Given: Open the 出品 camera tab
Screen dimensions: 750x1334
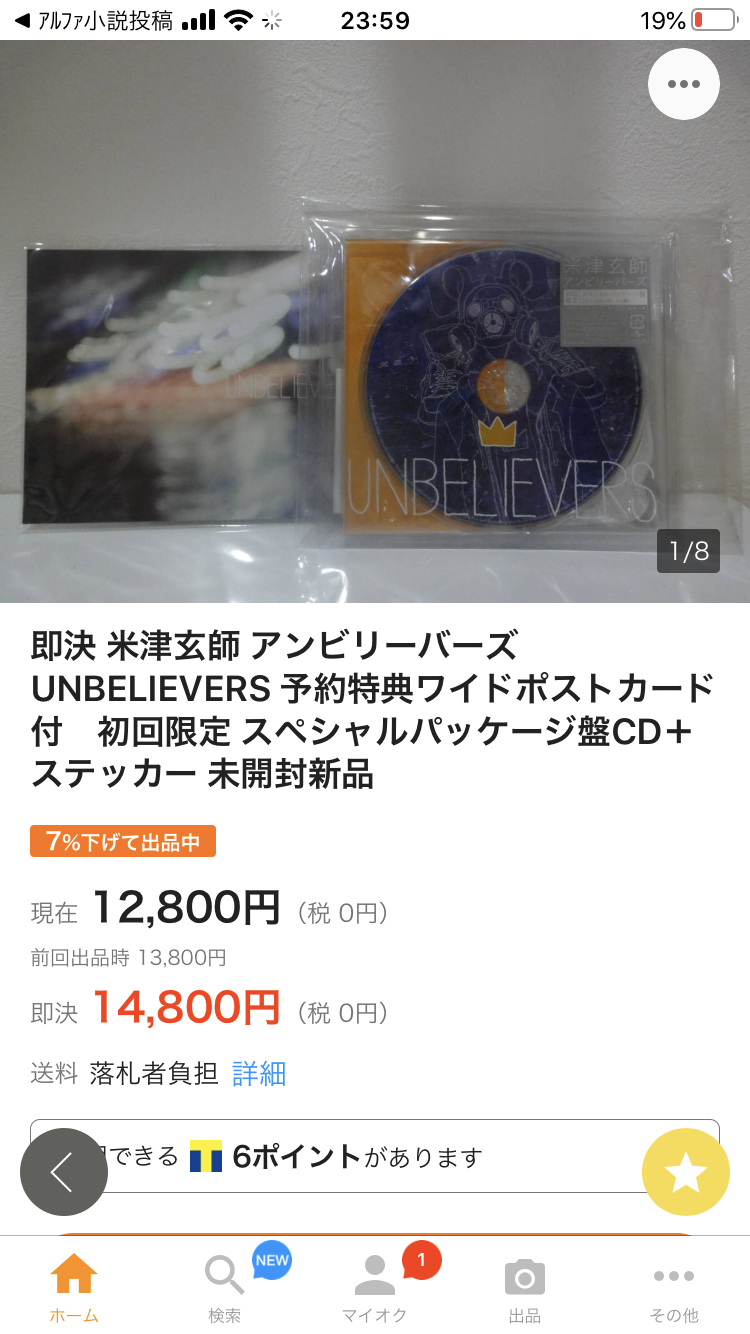Looking at the screenshot, I should 525,1286.
